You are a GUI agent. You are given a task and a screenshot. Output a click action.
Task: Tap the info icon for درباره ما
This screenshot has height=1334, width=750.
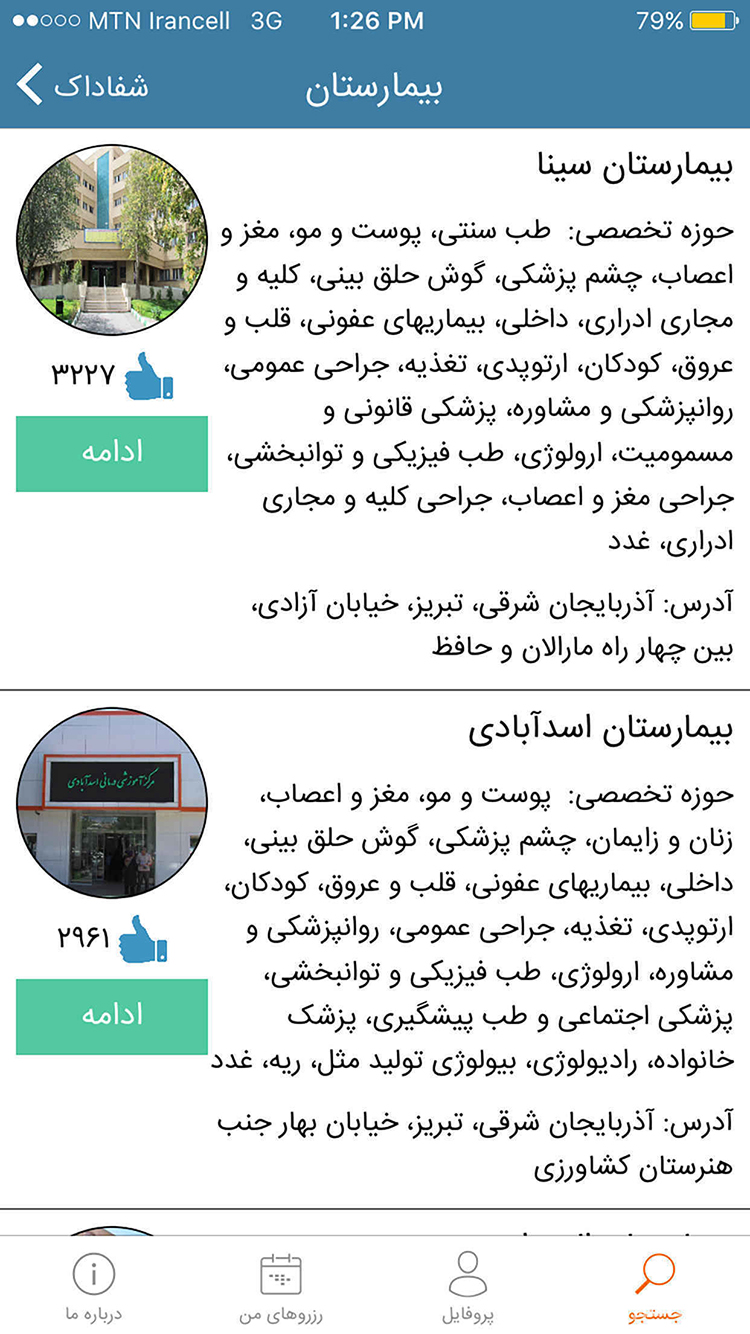[x=94, y=1272]
